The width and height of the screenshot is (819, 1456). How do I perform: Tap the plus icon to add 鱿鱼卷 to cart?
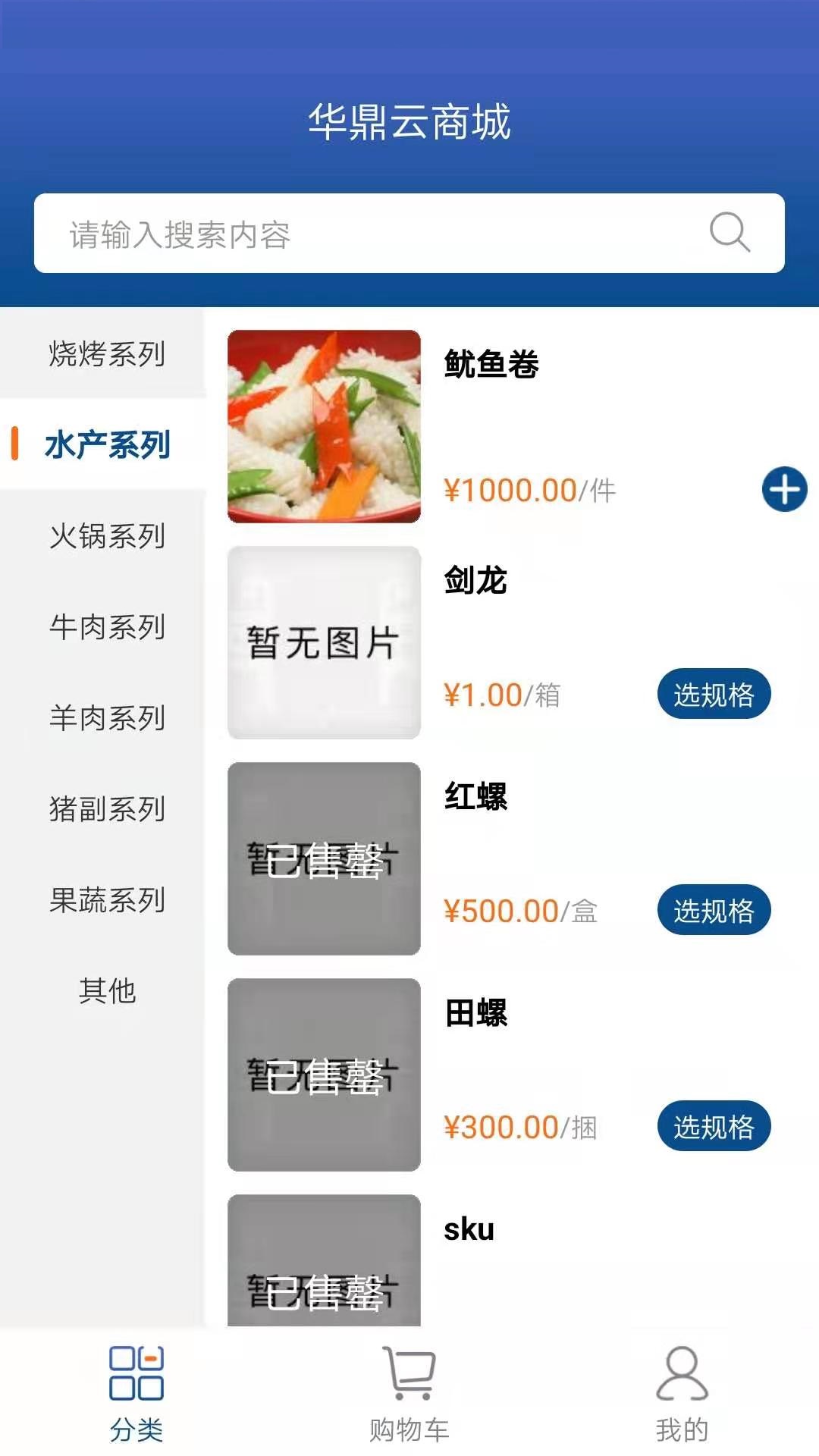784,490
